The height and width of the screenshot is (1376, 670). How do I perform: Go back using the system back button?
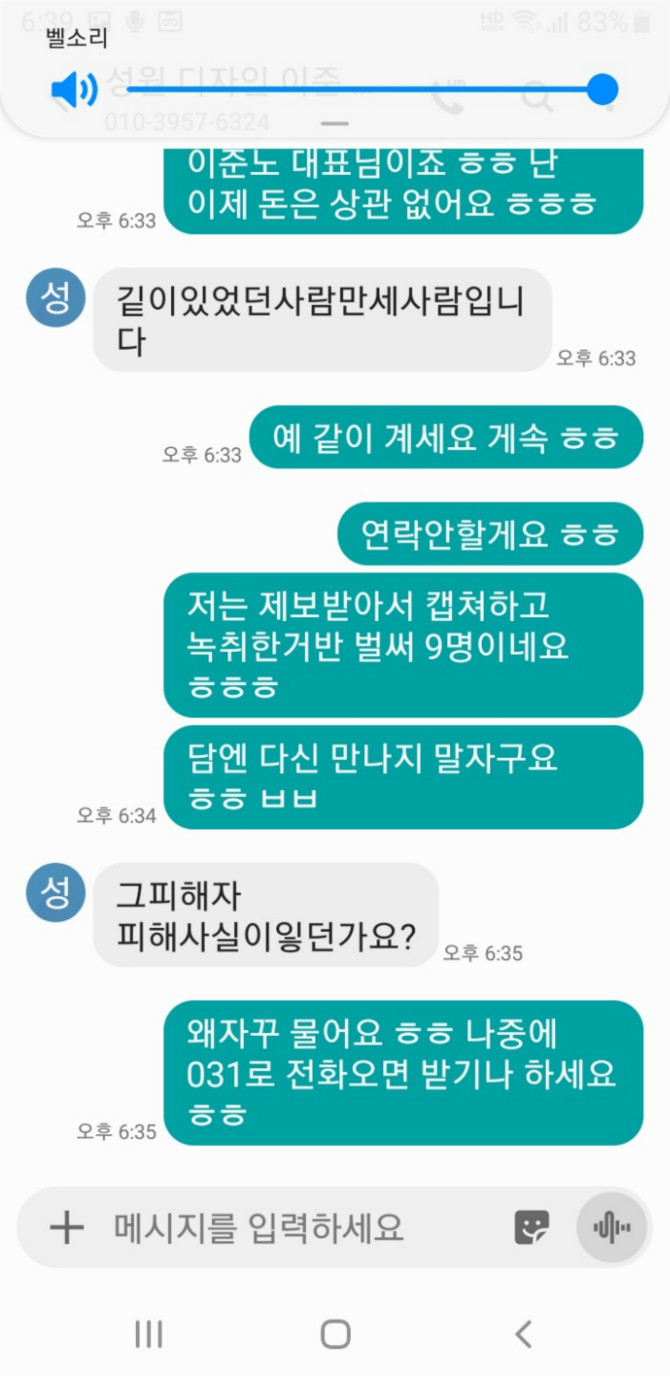pos(522,1333)
